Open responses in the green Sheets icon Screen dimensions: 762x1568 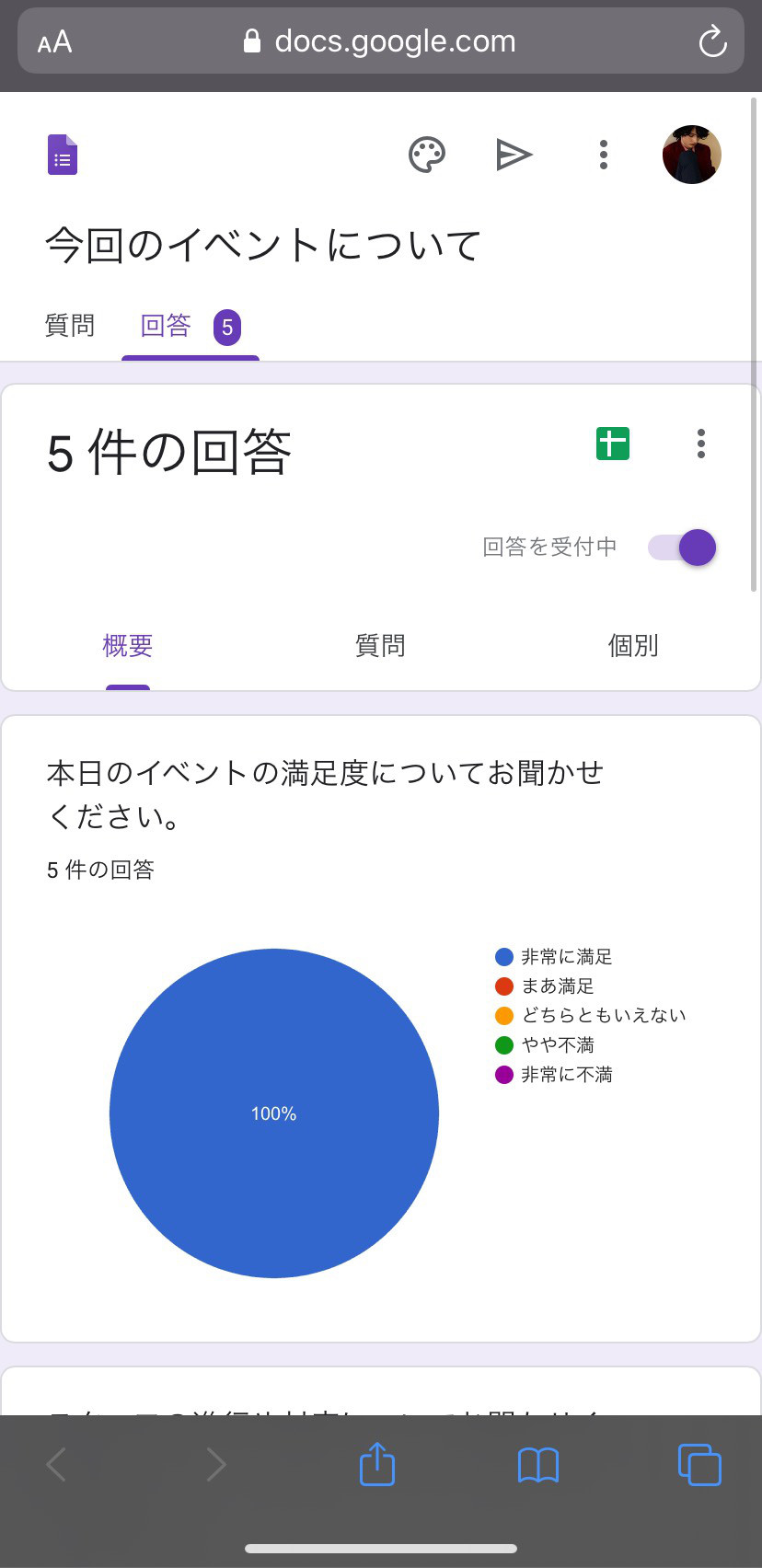click(613, 444)
